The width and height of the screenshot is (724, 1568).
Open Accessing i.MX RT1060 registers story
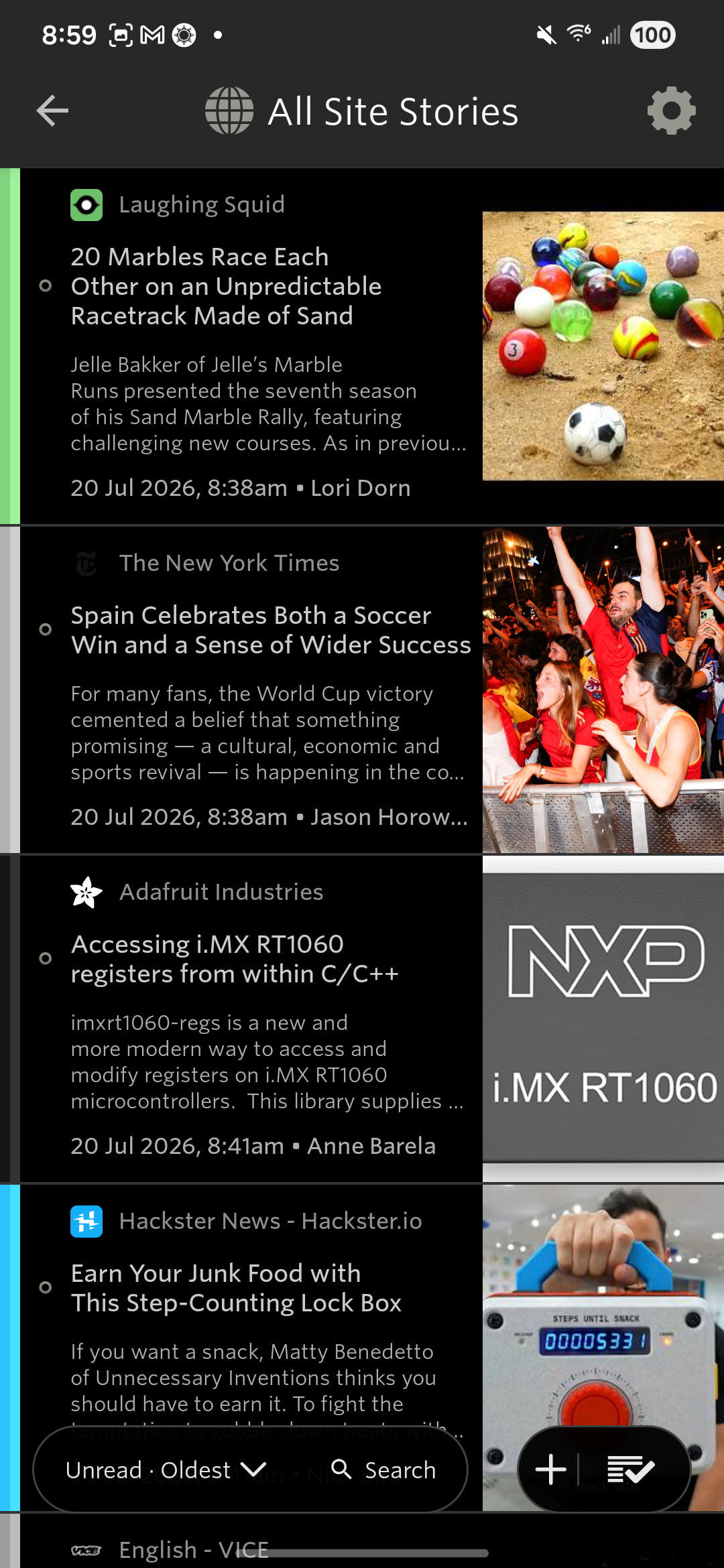(x=235, y=959)
